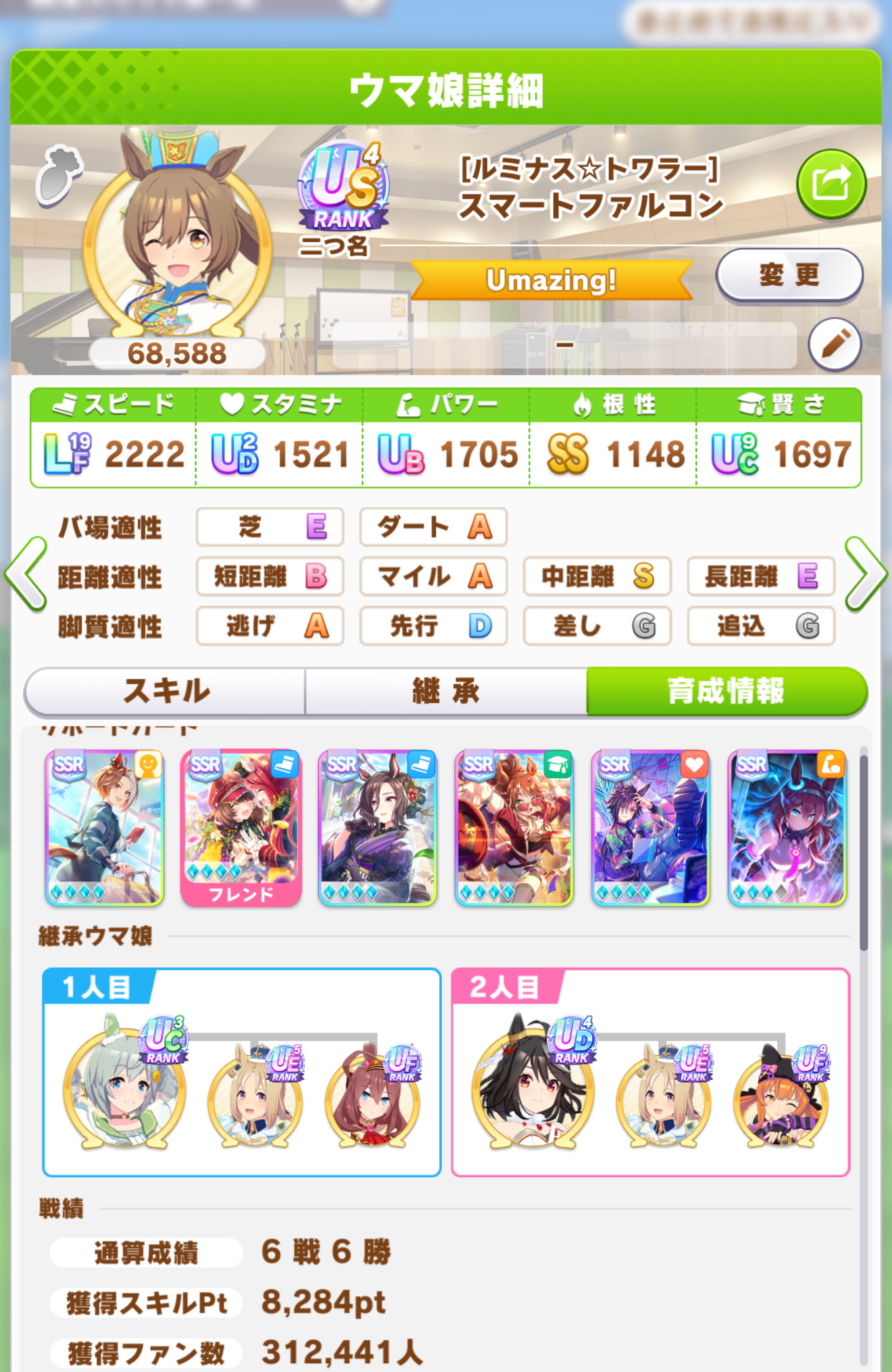Open the SSR stamina-type heart support card

pyautogui.click(x=651, y=828)
